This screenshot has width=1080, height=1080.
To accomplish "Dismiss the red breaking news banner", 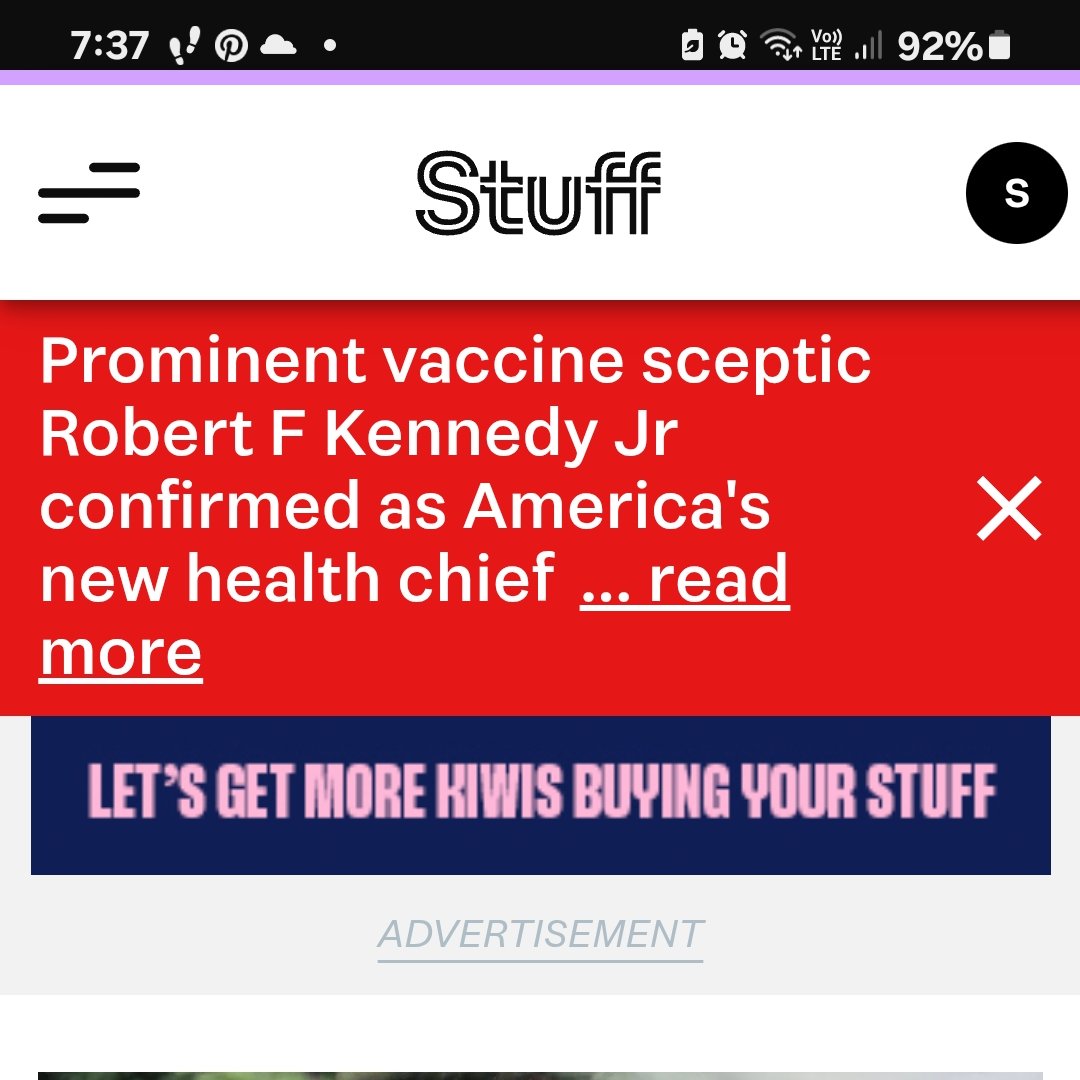I will pyautogui.click(x=1009, y=509).
